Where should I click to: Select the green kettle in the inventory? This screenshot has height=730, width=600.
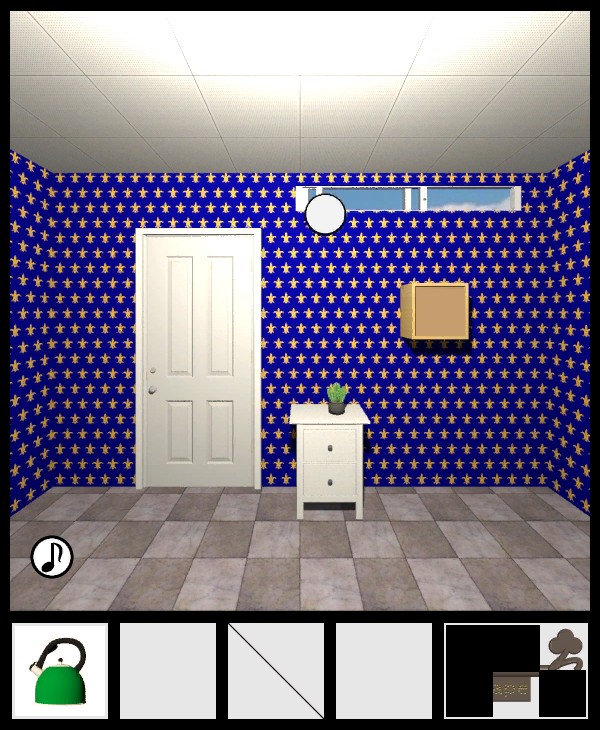click(x=60, y=671)
